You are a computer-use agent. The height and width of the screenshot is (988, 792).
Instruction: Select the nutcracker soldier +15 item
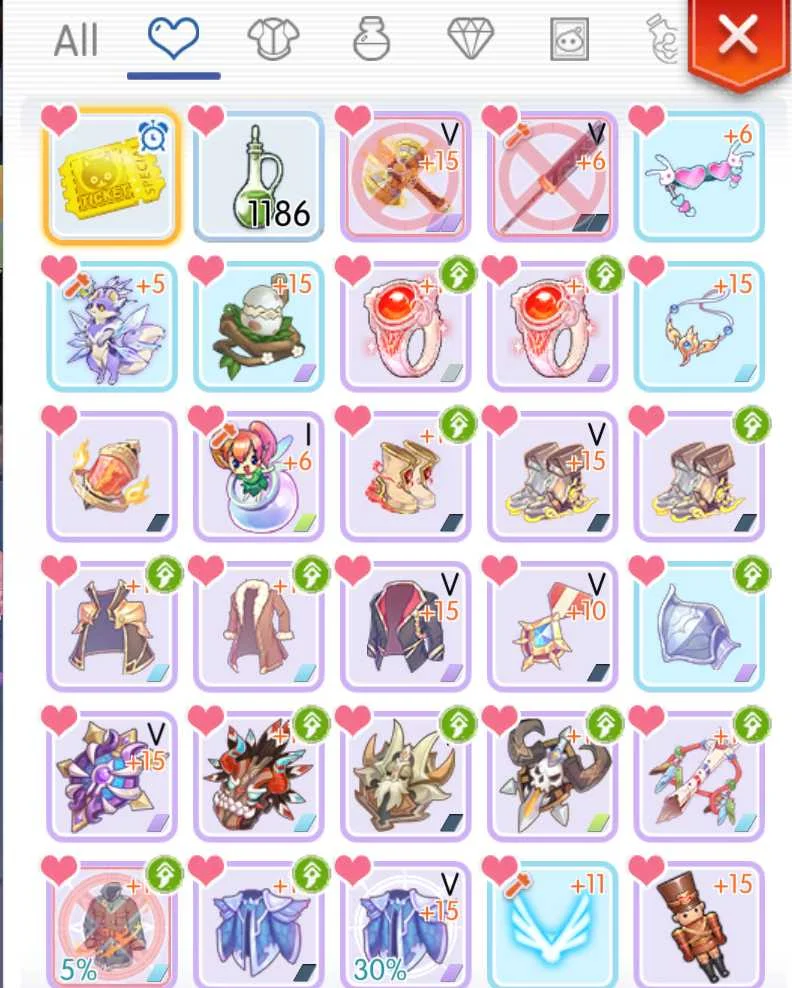[699, 922]
